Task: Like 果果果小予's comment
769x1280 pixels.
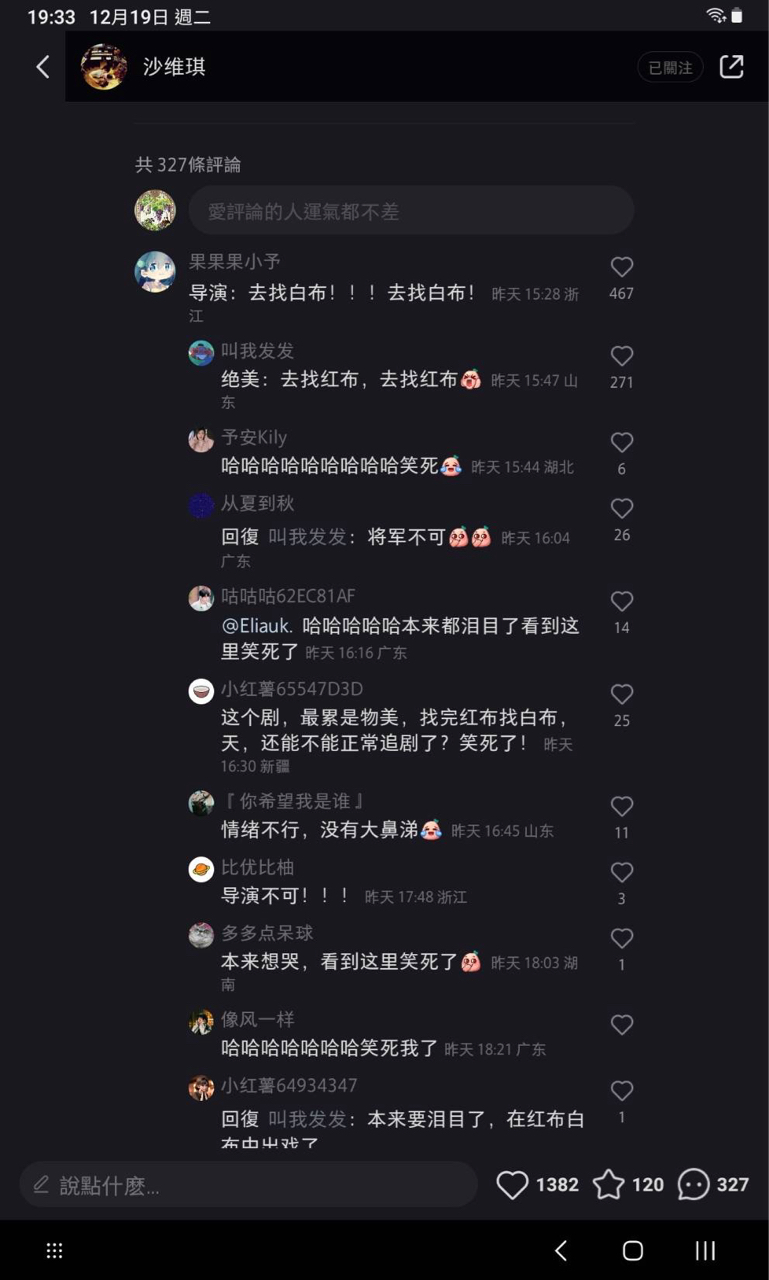Action: [x=622, y=267]
